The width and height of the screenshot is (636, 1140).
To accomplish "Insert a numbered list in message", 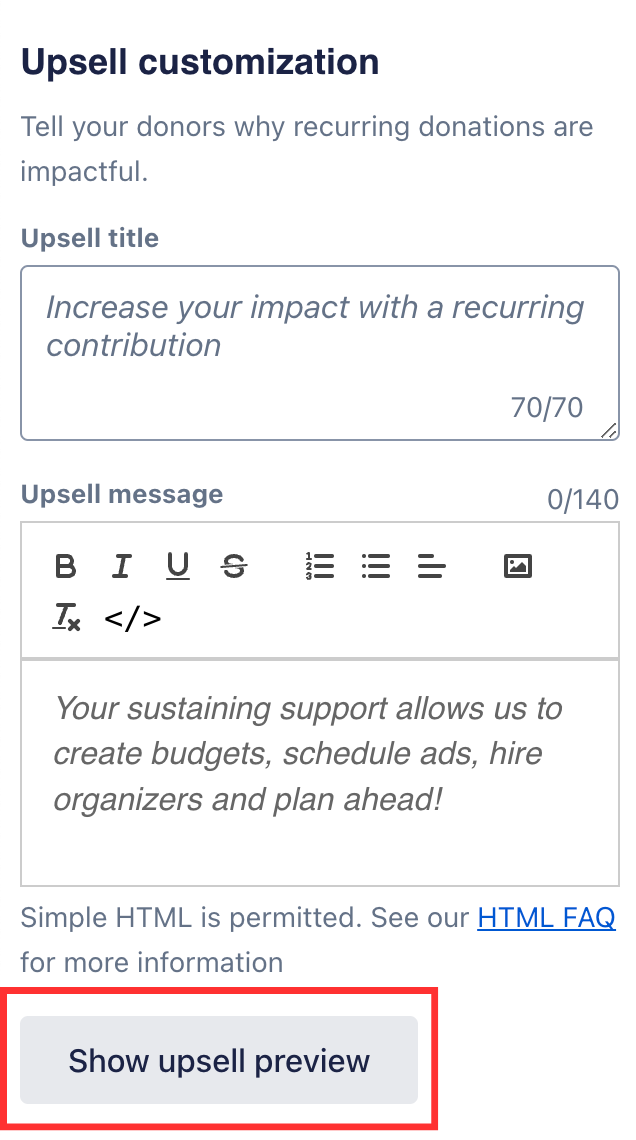I will click(x=319, y=567).
